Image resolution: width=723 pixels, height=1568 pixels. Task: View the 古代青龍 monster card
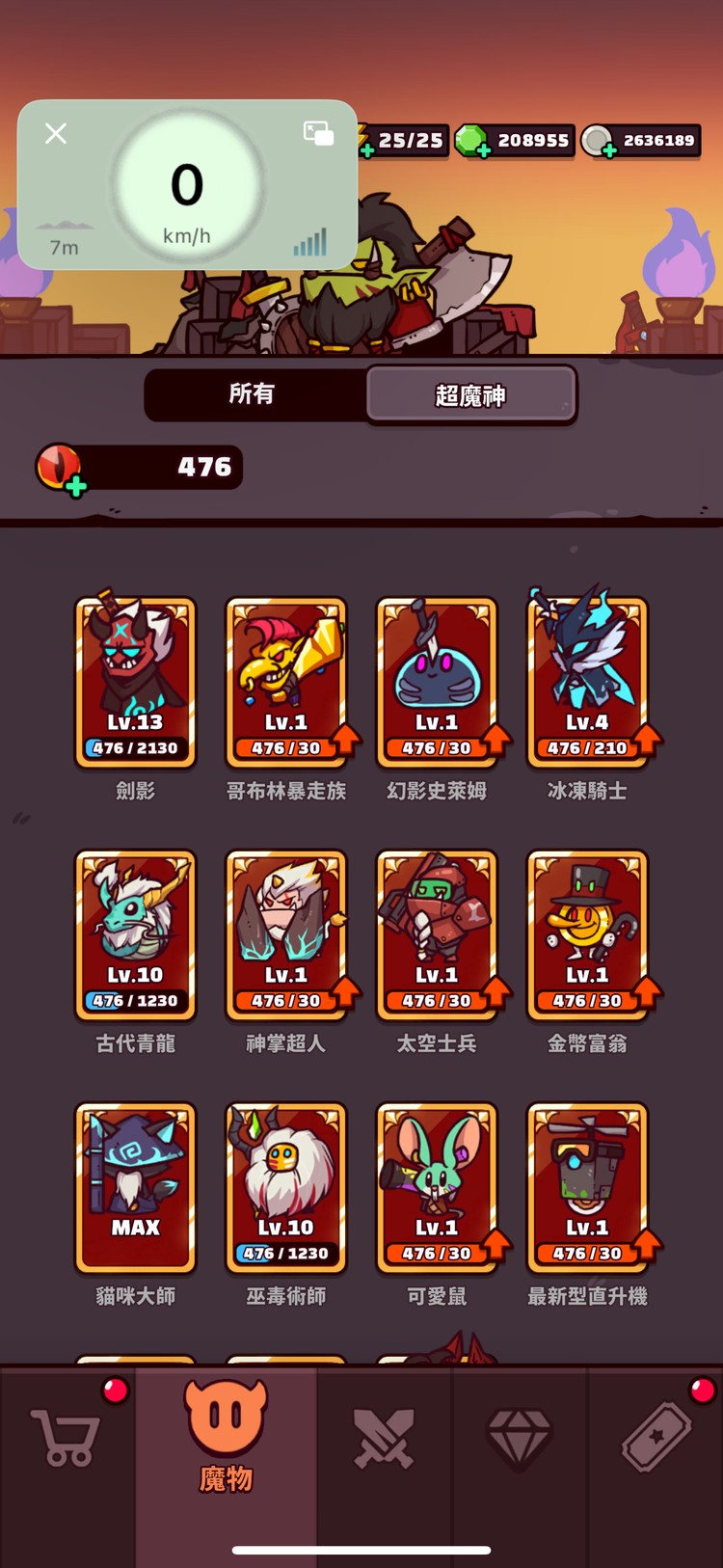point(136,934)
